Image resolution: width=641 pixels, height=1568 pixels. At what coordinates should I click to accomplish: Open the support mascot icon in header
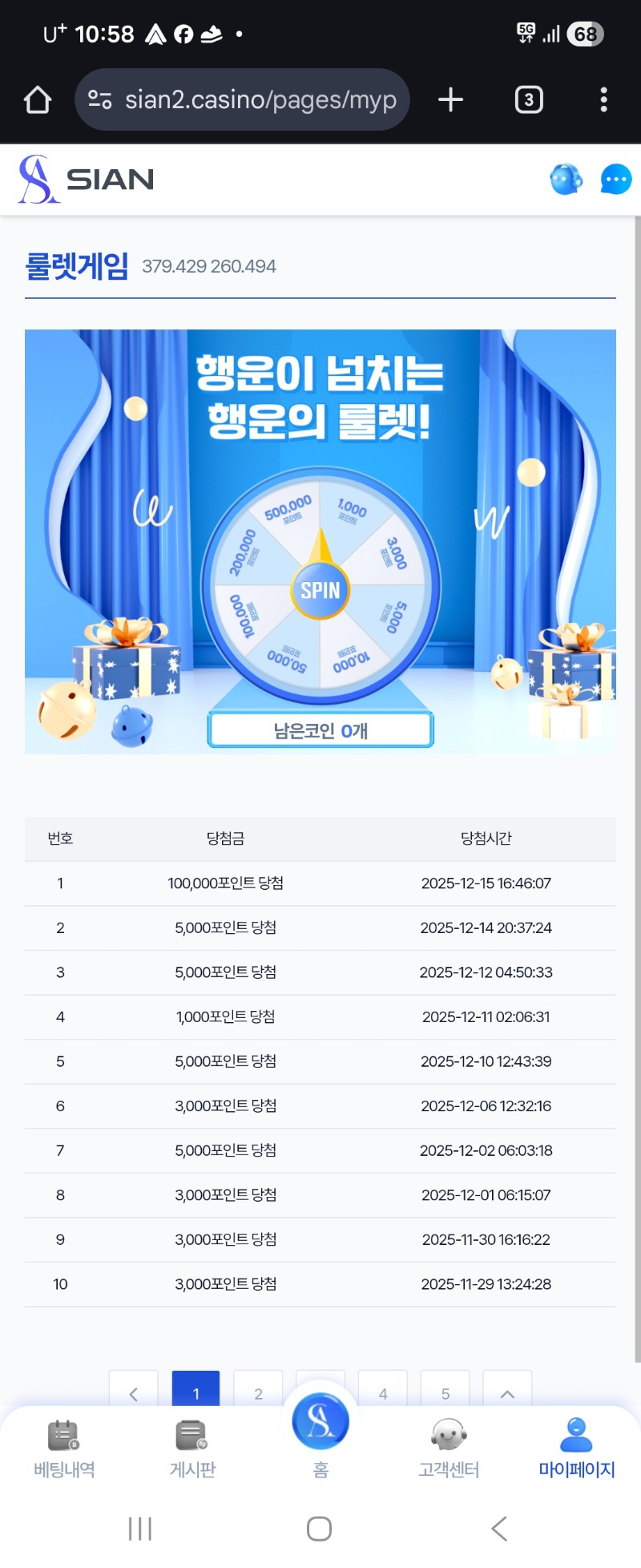566,180
